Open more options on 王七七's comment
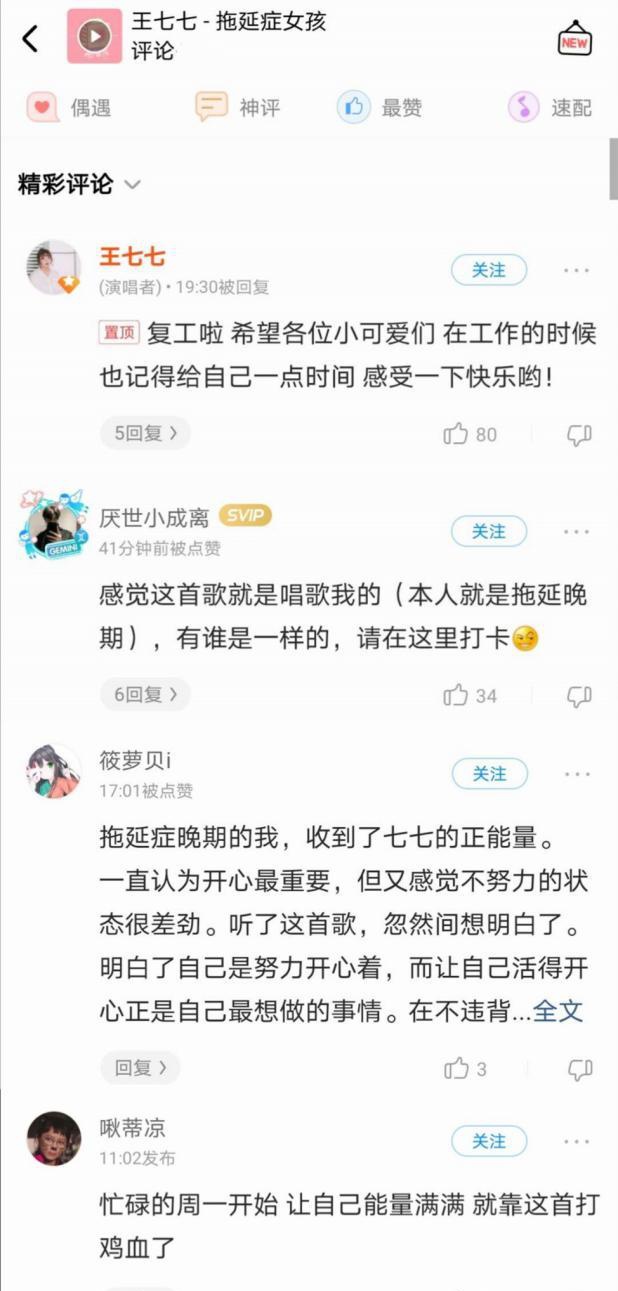This screenshot has width=618, height=1291. 576,270
